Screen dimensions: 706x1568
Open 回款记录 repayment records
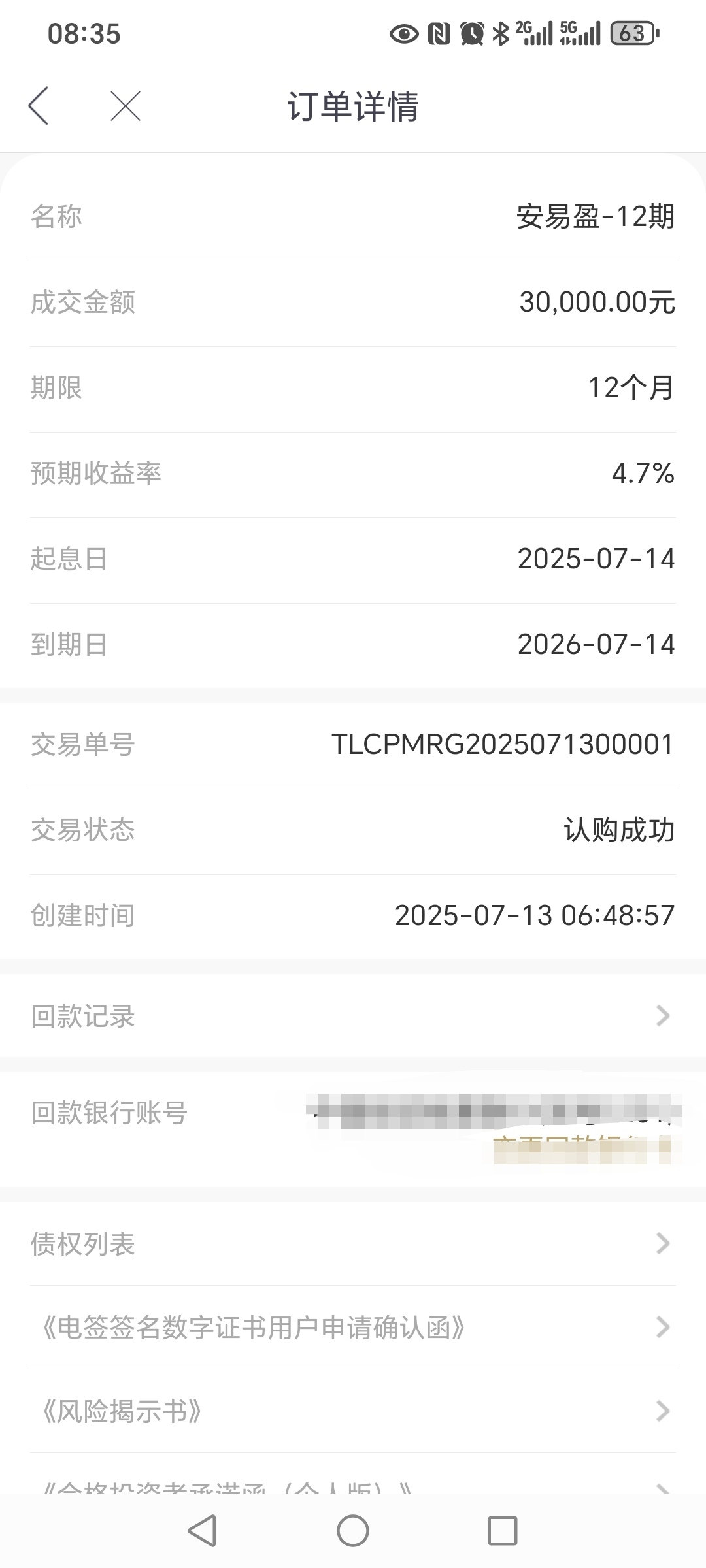353,1016
